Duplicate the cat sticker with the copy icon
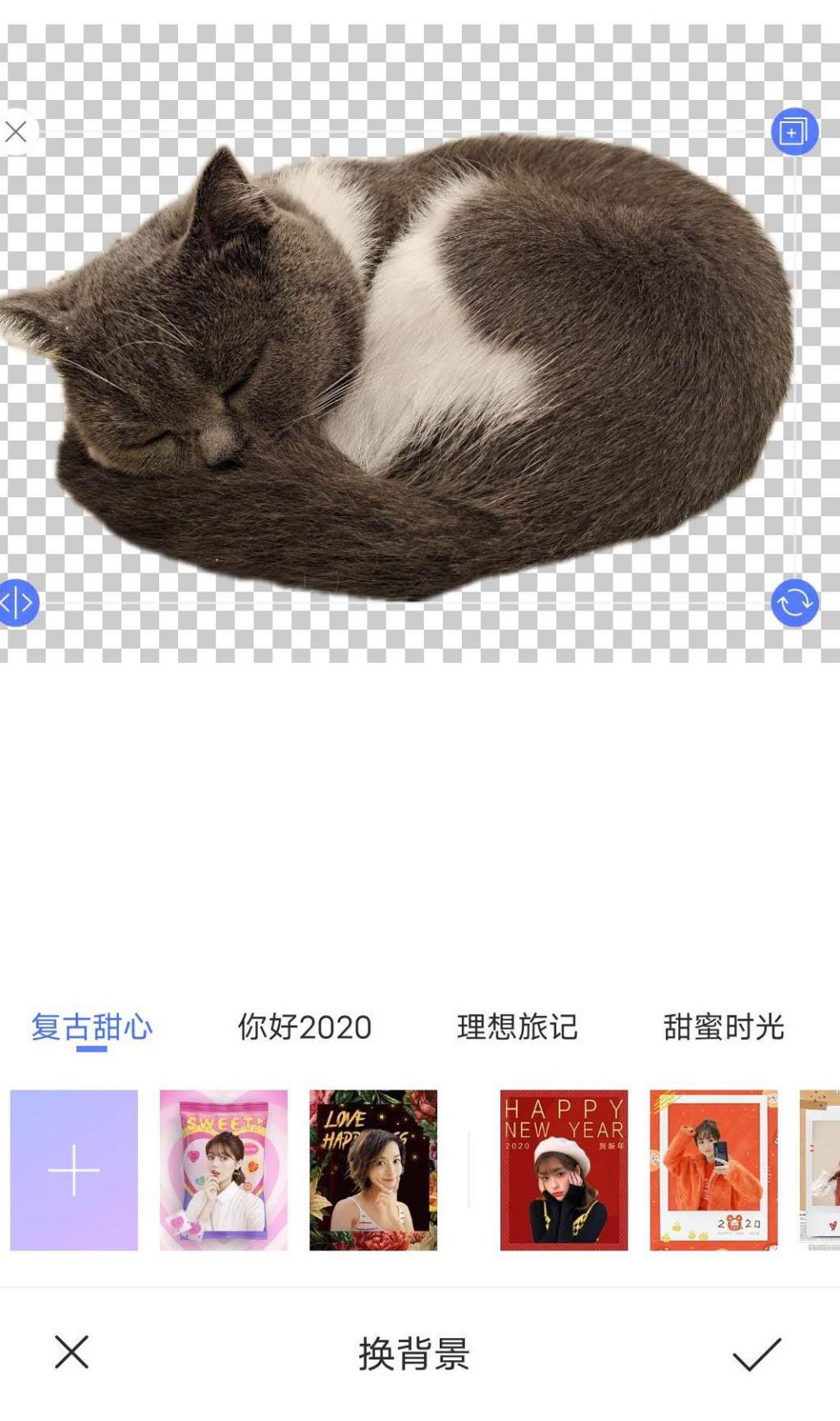 point(794,131)
